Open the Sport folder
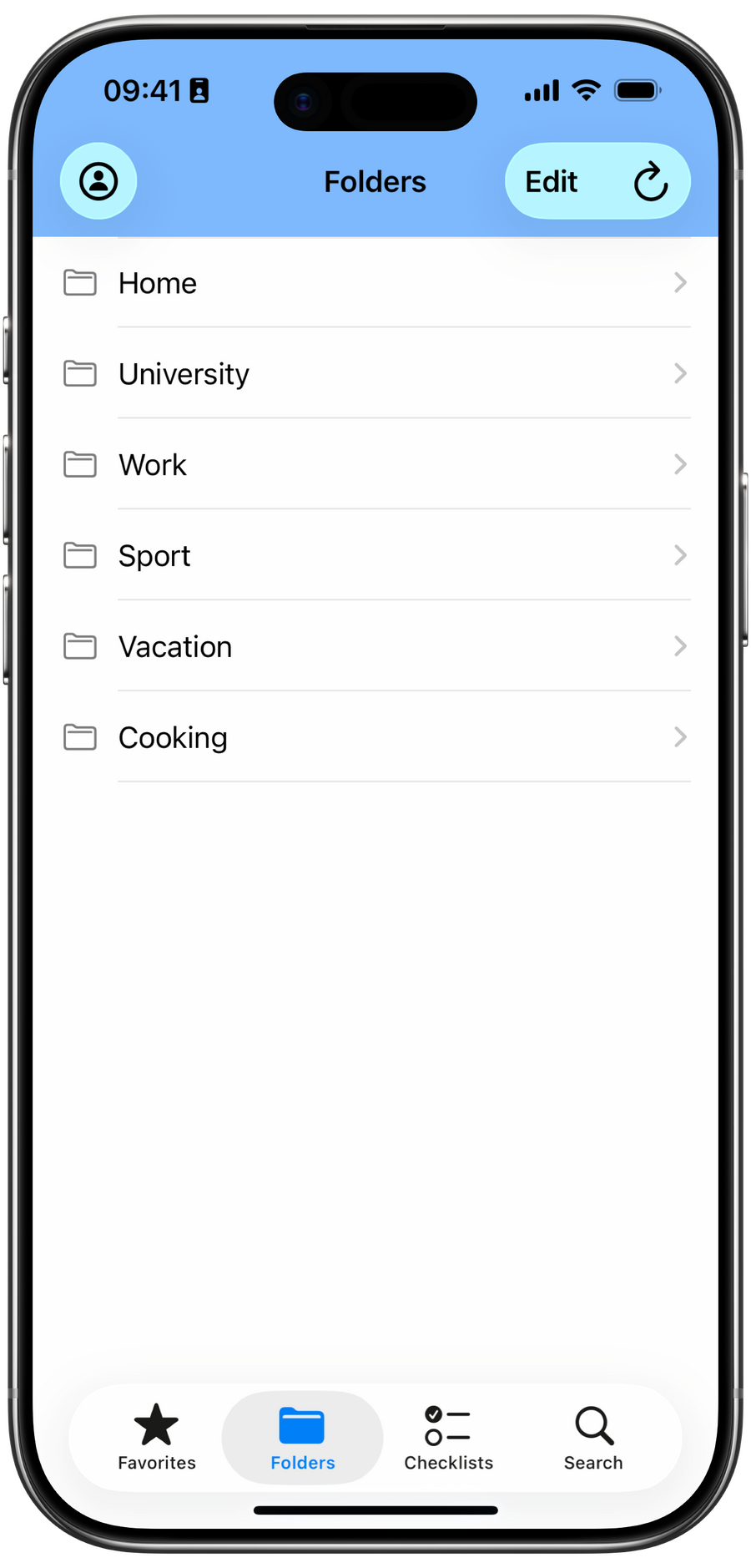The width and height of the screenshot is (751, 1568). click(x=375, y=555)
